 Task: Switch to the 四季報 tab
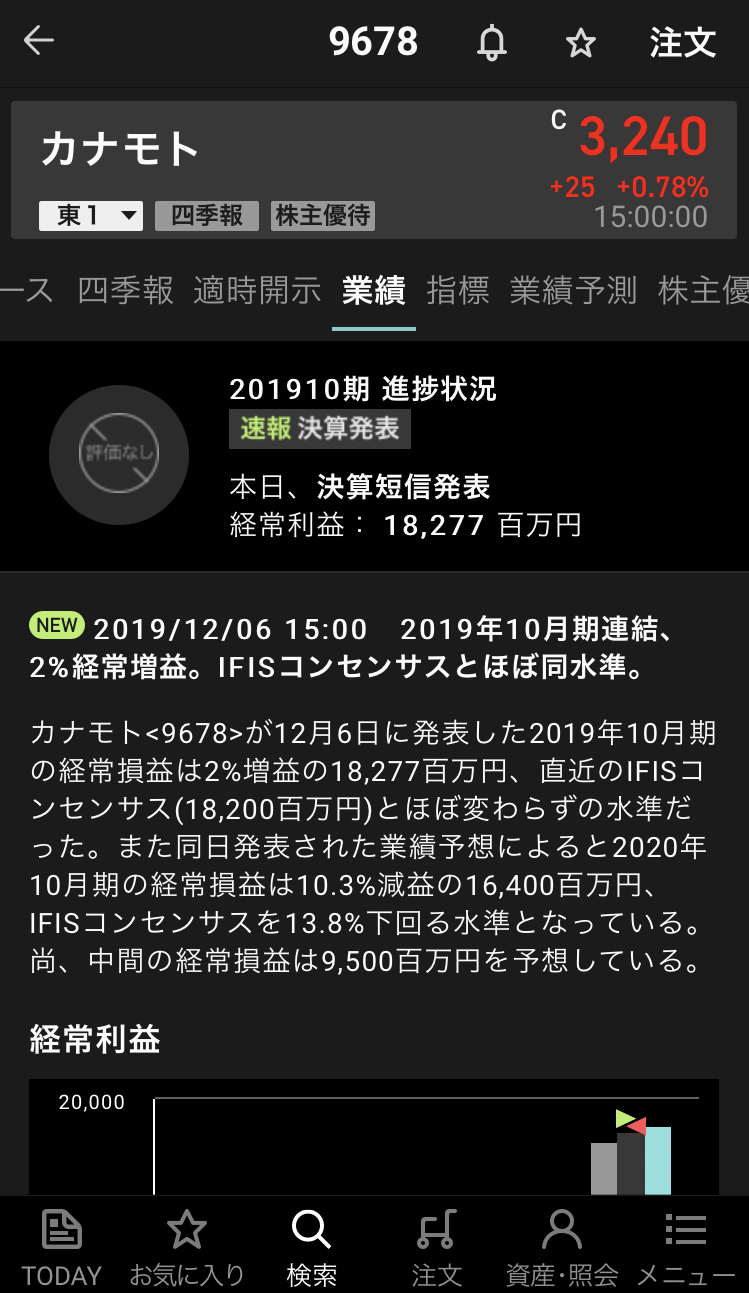click(x=125, y=291)
